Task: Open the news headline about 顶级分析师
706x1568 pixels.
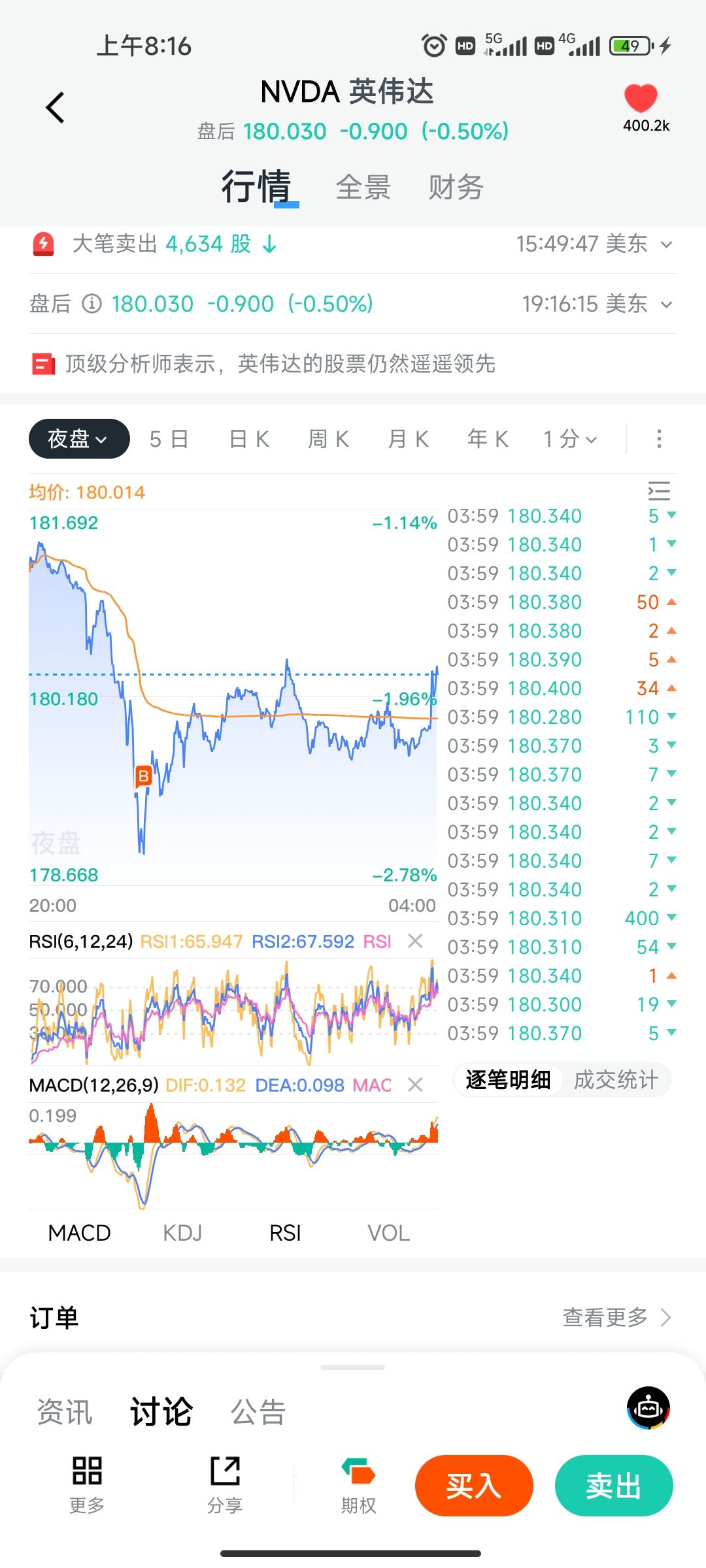Action: [280, 364]
